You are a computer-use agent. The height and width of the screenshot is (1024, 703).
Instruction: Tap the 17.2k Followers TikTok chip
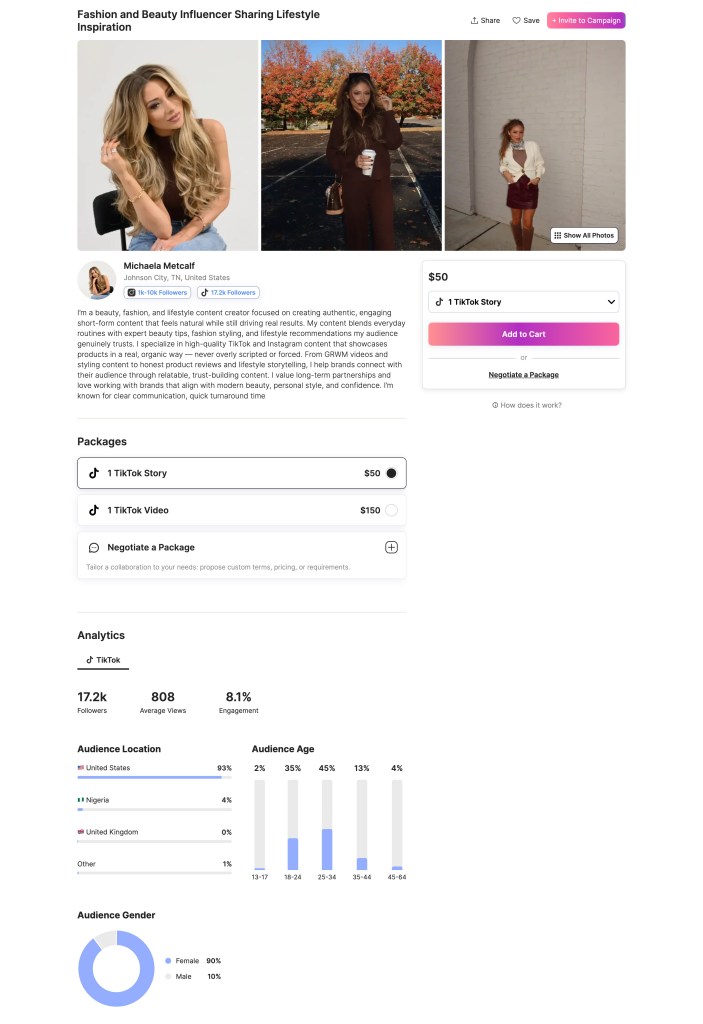click(228, 293)
